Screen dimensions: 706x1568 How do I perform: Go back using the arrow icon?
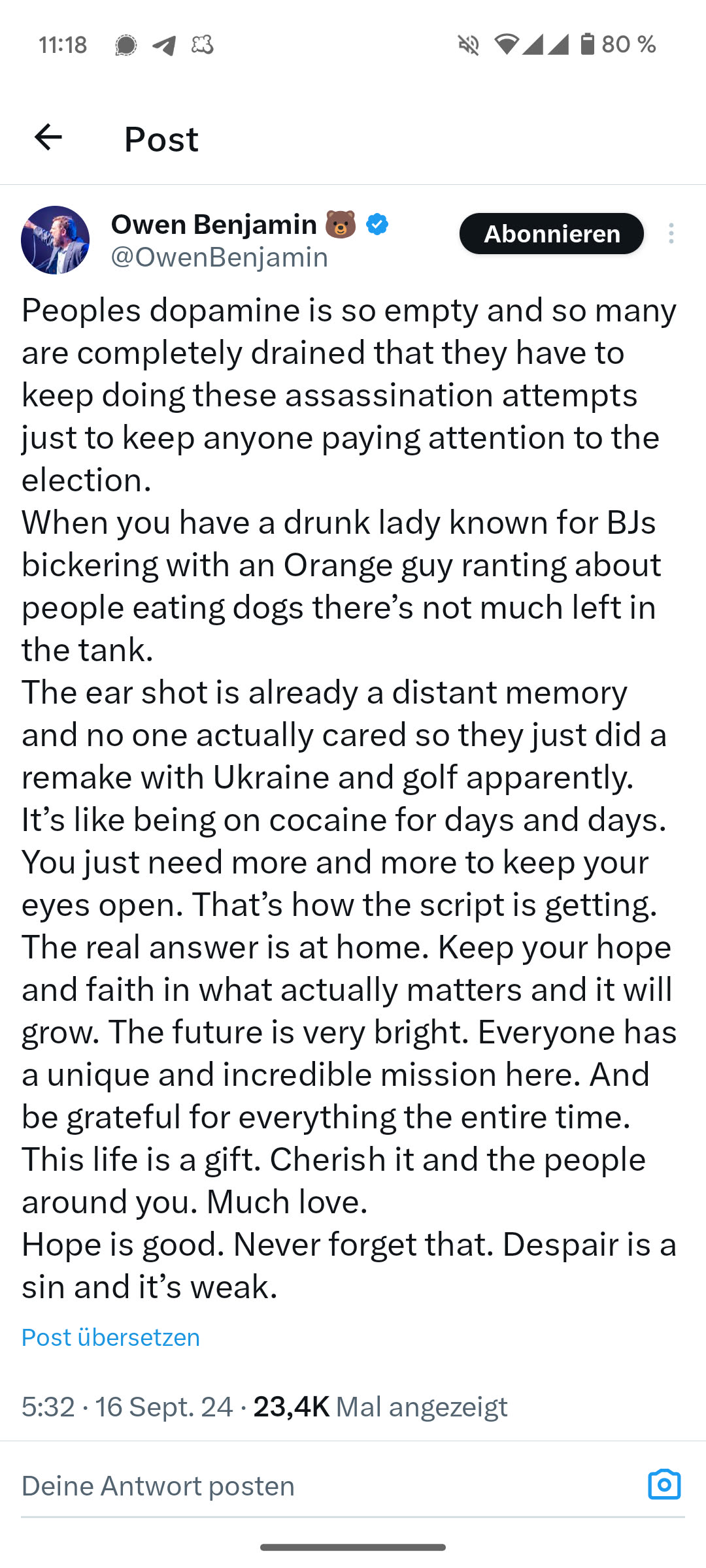(48, 138)
